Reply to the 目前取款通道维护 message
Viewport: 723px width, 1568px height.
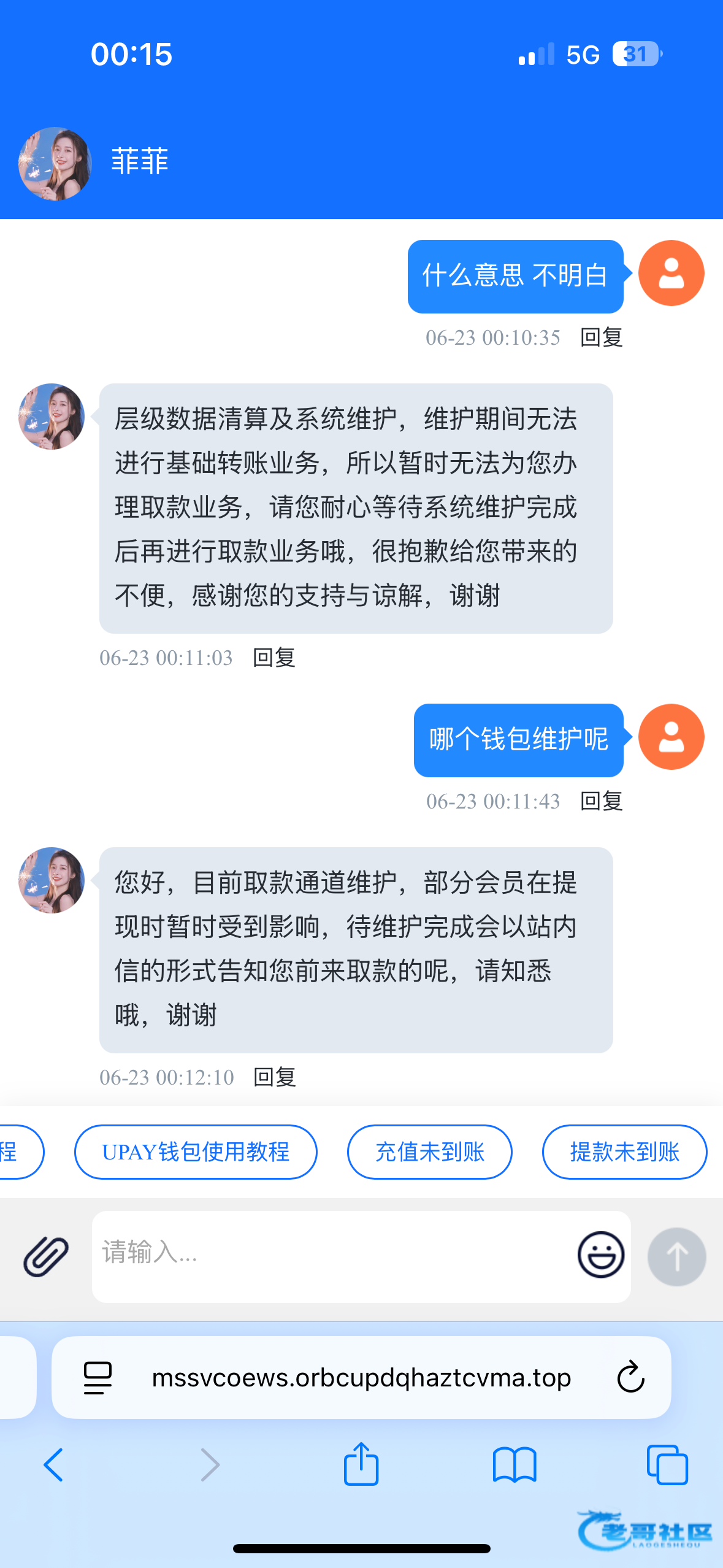pyautogui.click(x=275, y=1077)
